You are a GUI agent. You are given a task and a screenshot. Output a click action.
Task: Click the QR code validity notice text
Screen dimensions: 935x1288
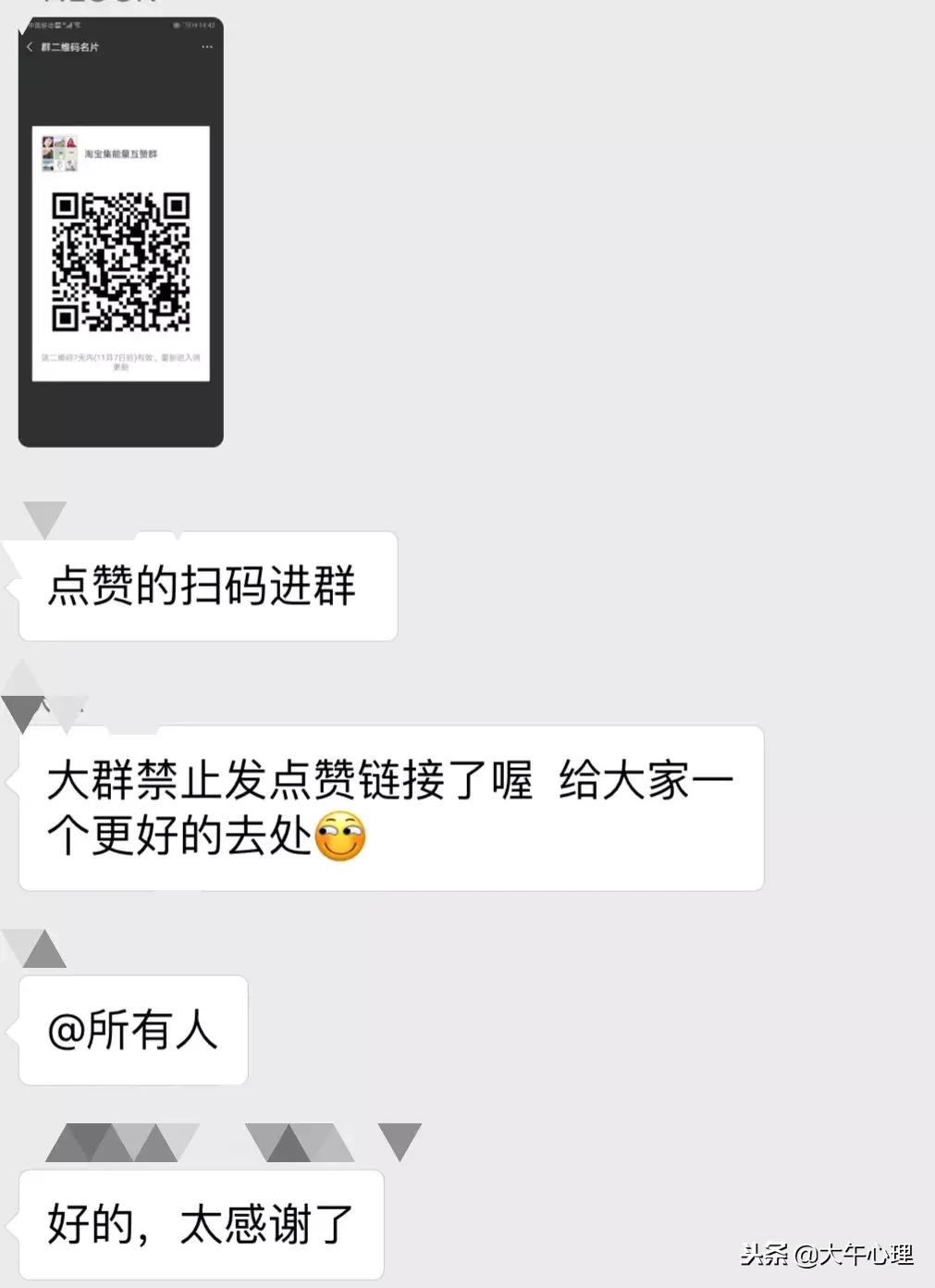pos(120,362)
